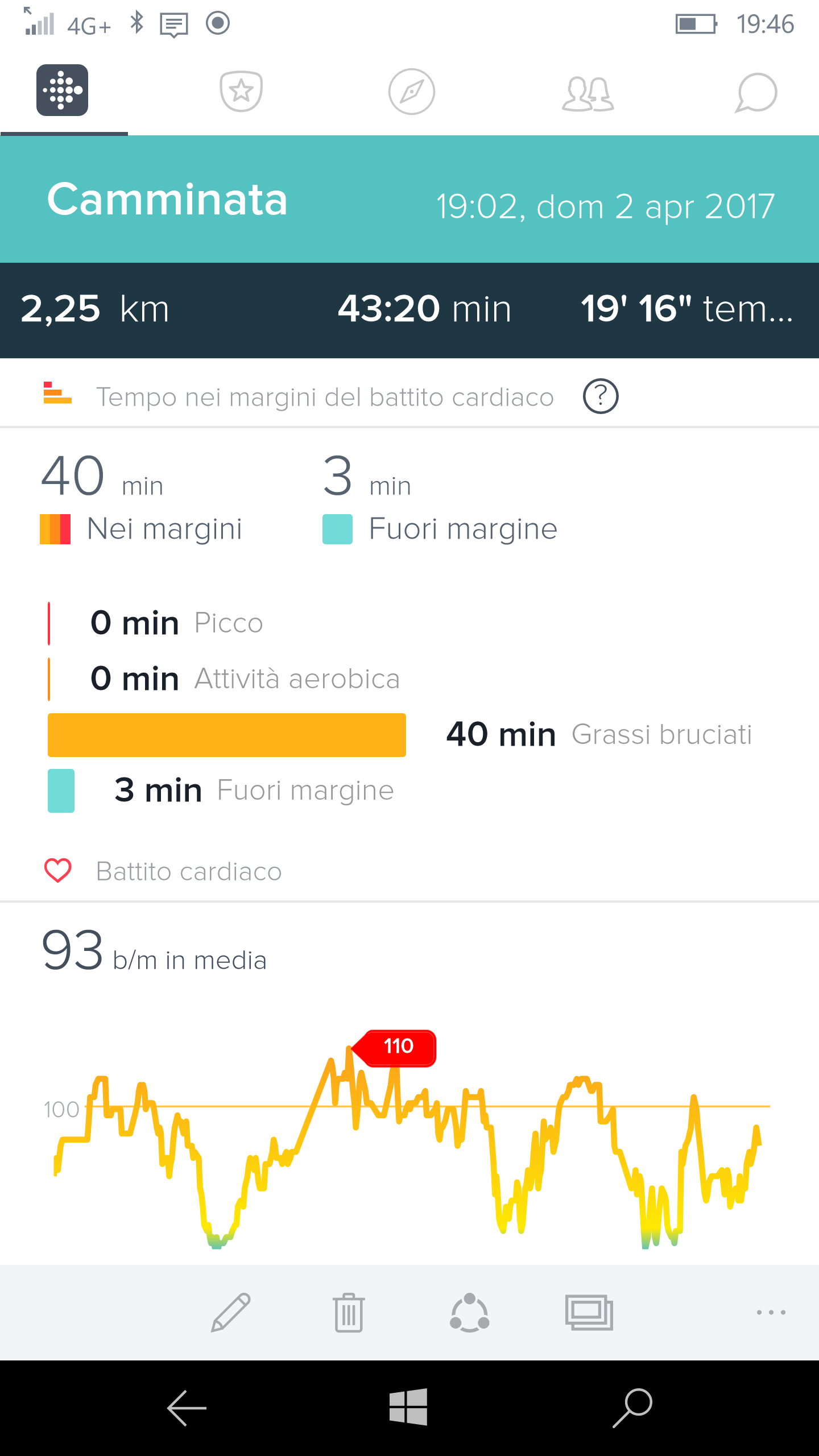Tap the stacked screens toolbar icon
Screen dimensions: 819x1456
coord(589,1312)
